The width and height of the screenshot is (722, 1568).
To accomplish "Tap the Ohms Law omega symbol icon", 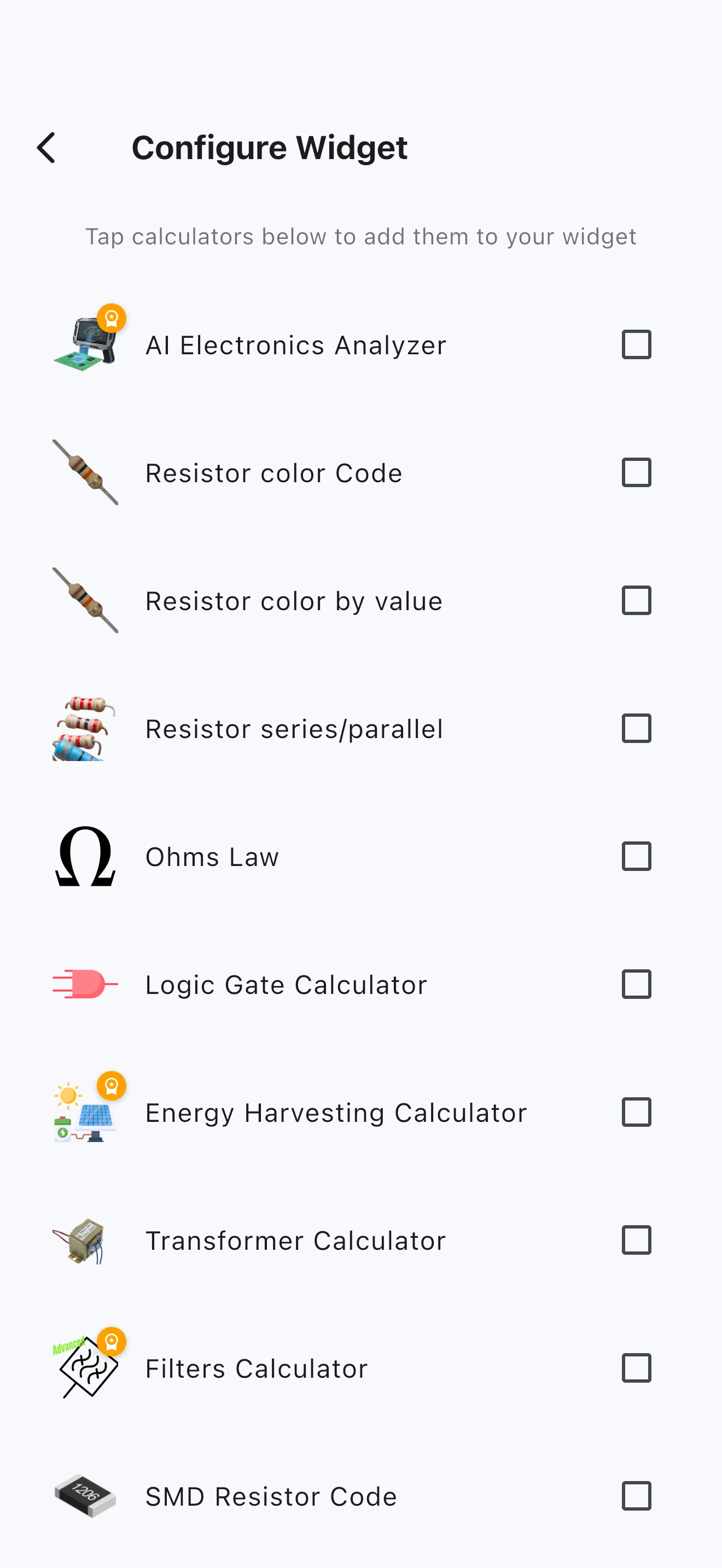I will 85,856.
